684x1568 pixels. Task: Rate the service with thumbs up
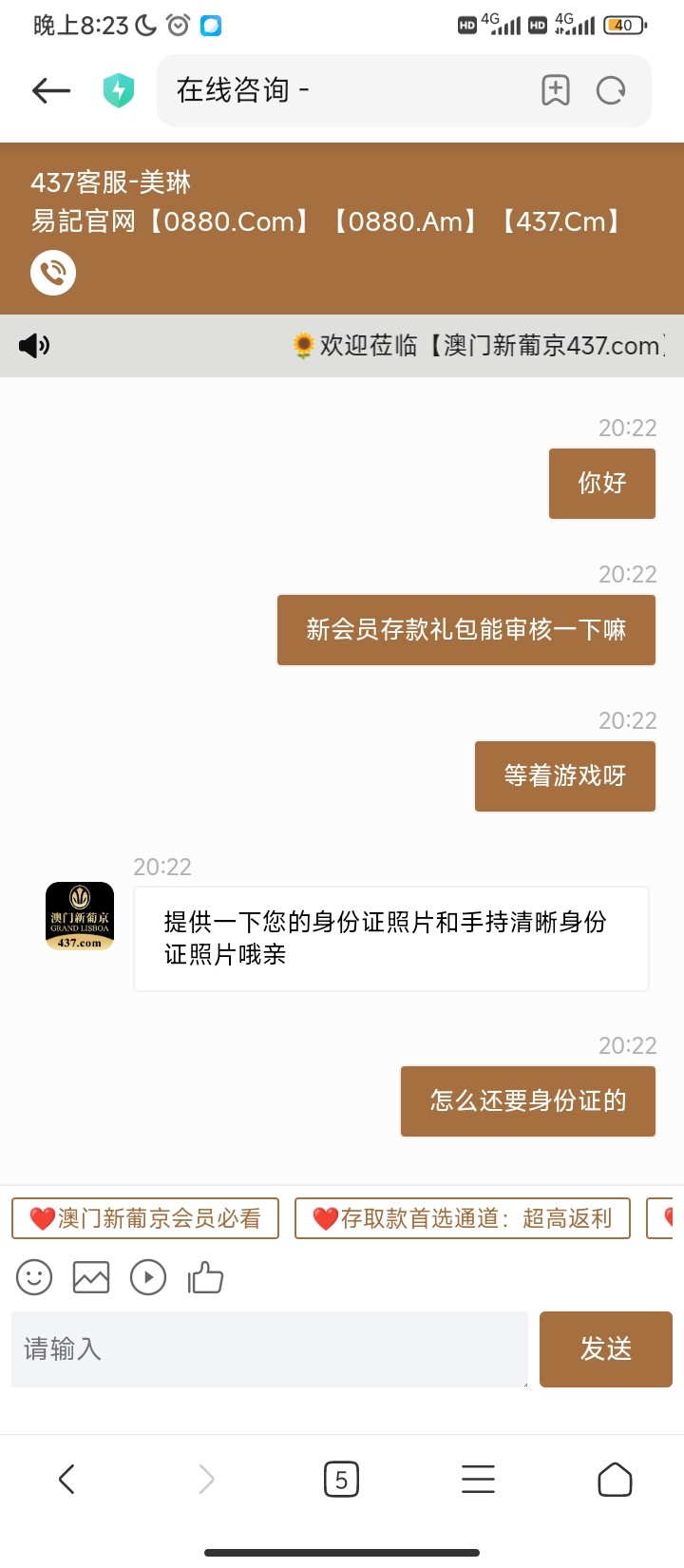pyautogui.click(x=205, y=1277)
